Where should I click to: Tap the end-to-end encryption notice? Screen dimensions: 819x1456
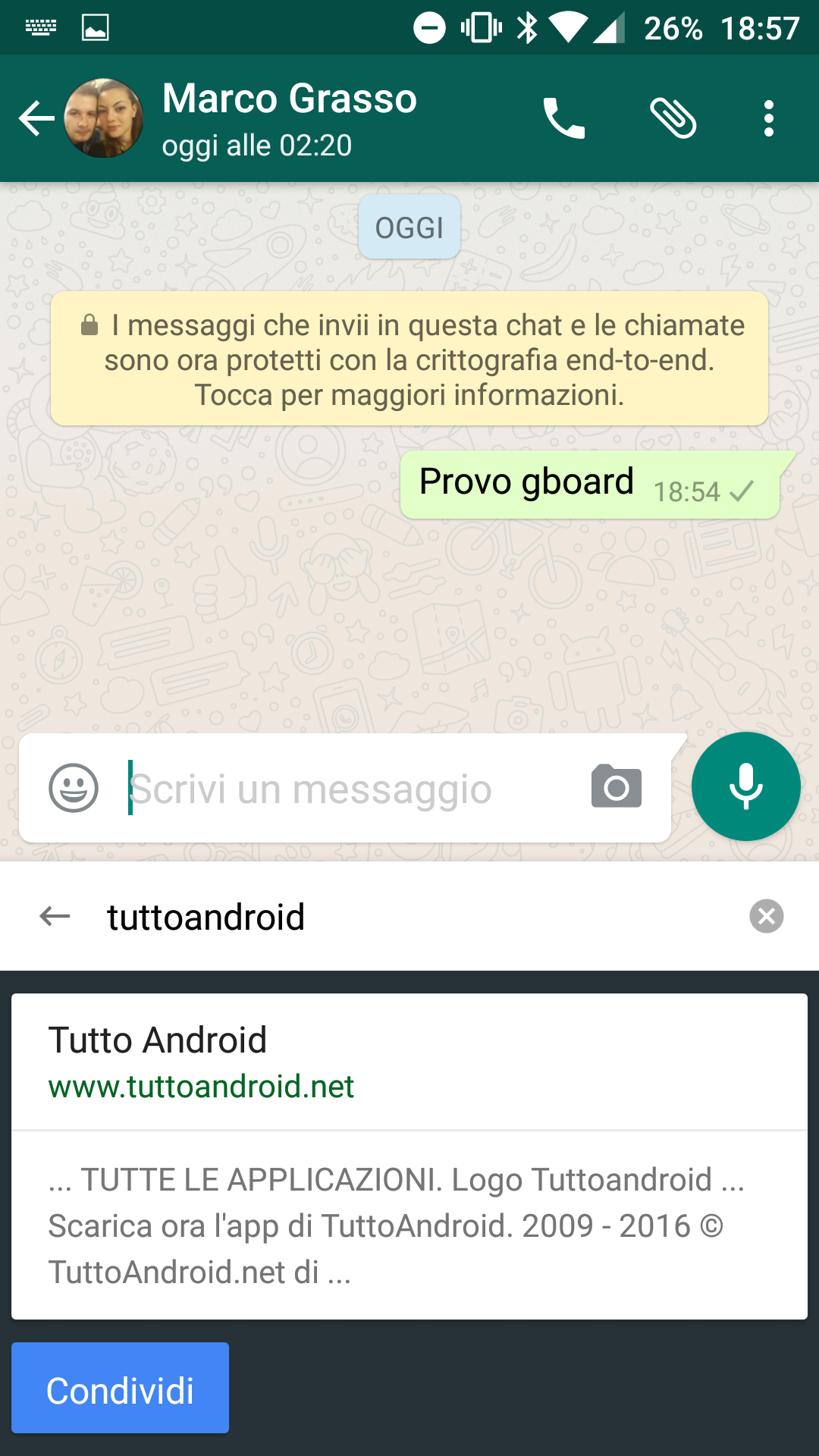409,359
